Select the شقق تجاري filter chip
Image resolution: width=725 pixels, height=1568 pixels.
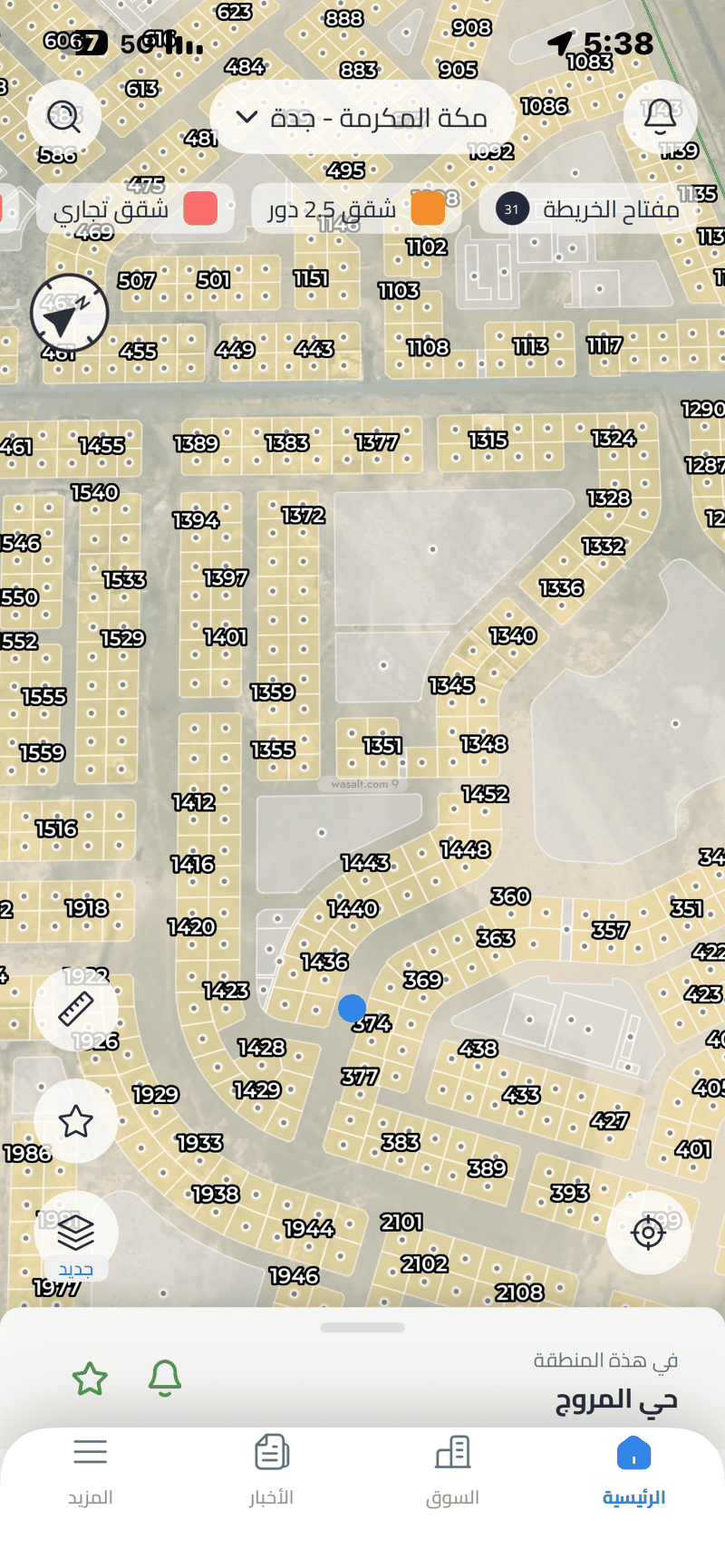(134, 209)
